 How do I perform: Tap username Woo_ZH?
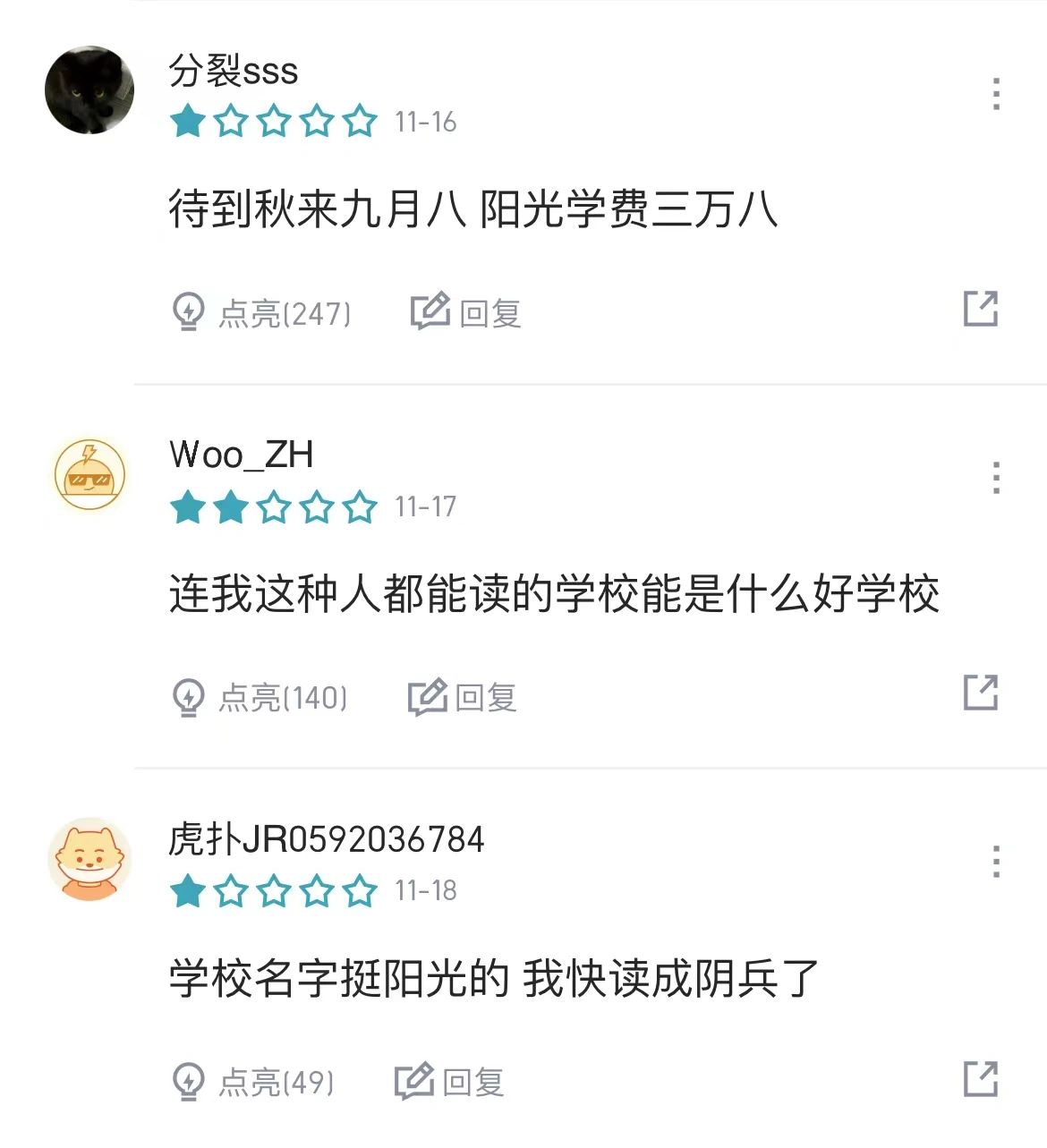(242, 455)
